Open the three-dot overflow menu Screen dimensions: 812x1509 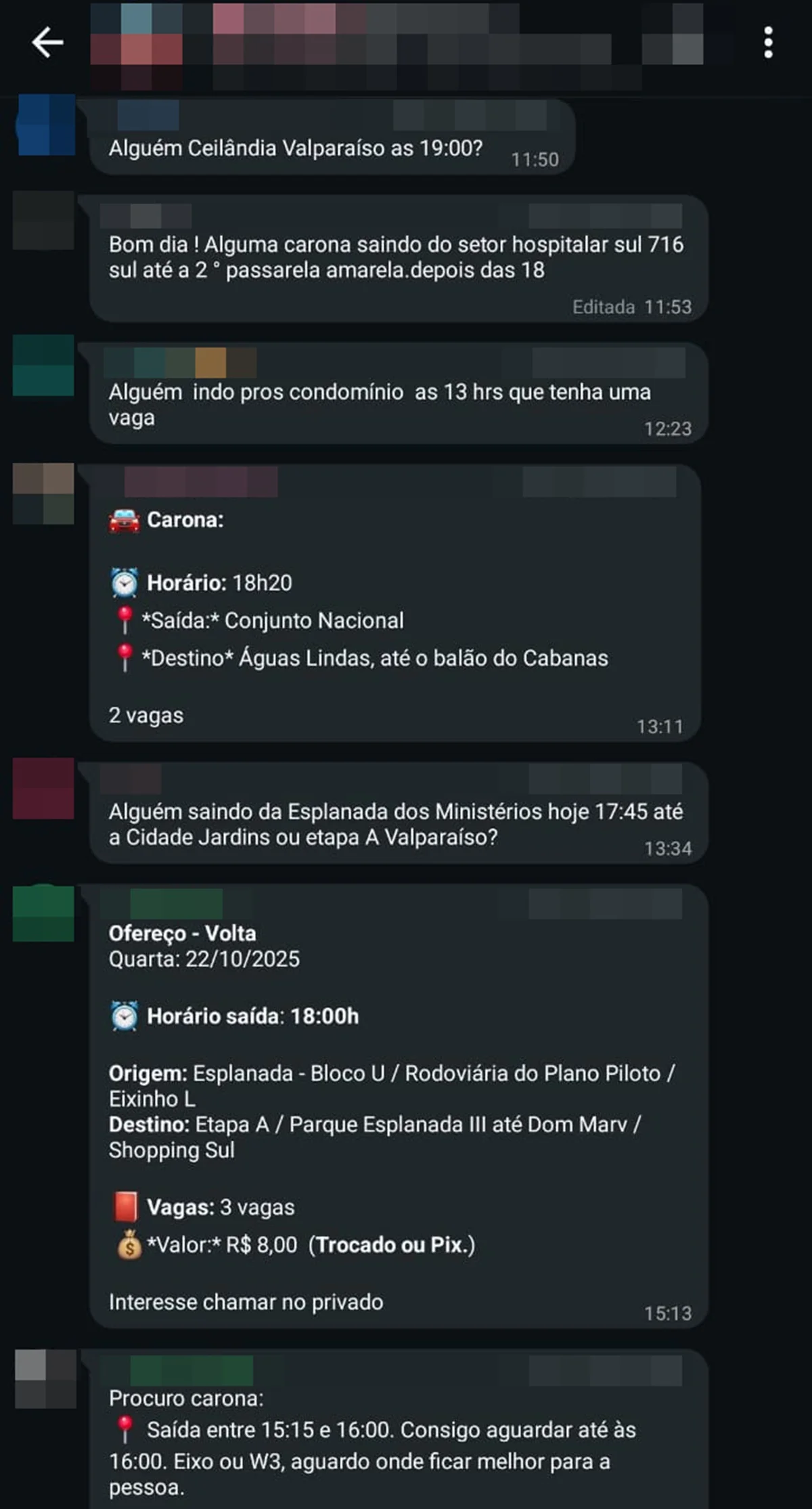coord(768,43)
